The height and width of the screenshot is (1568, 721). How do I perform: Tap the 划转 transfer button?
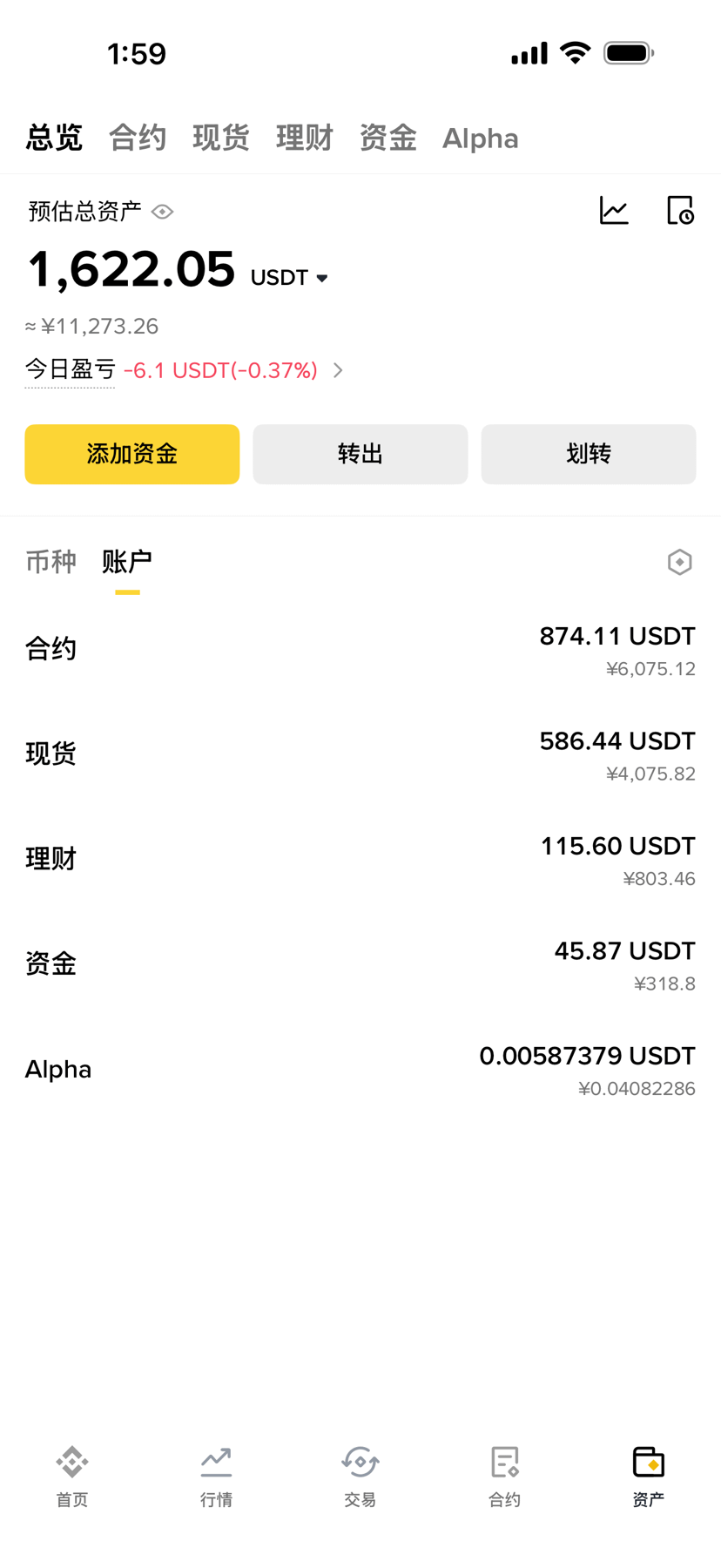(x=589, y=454)
